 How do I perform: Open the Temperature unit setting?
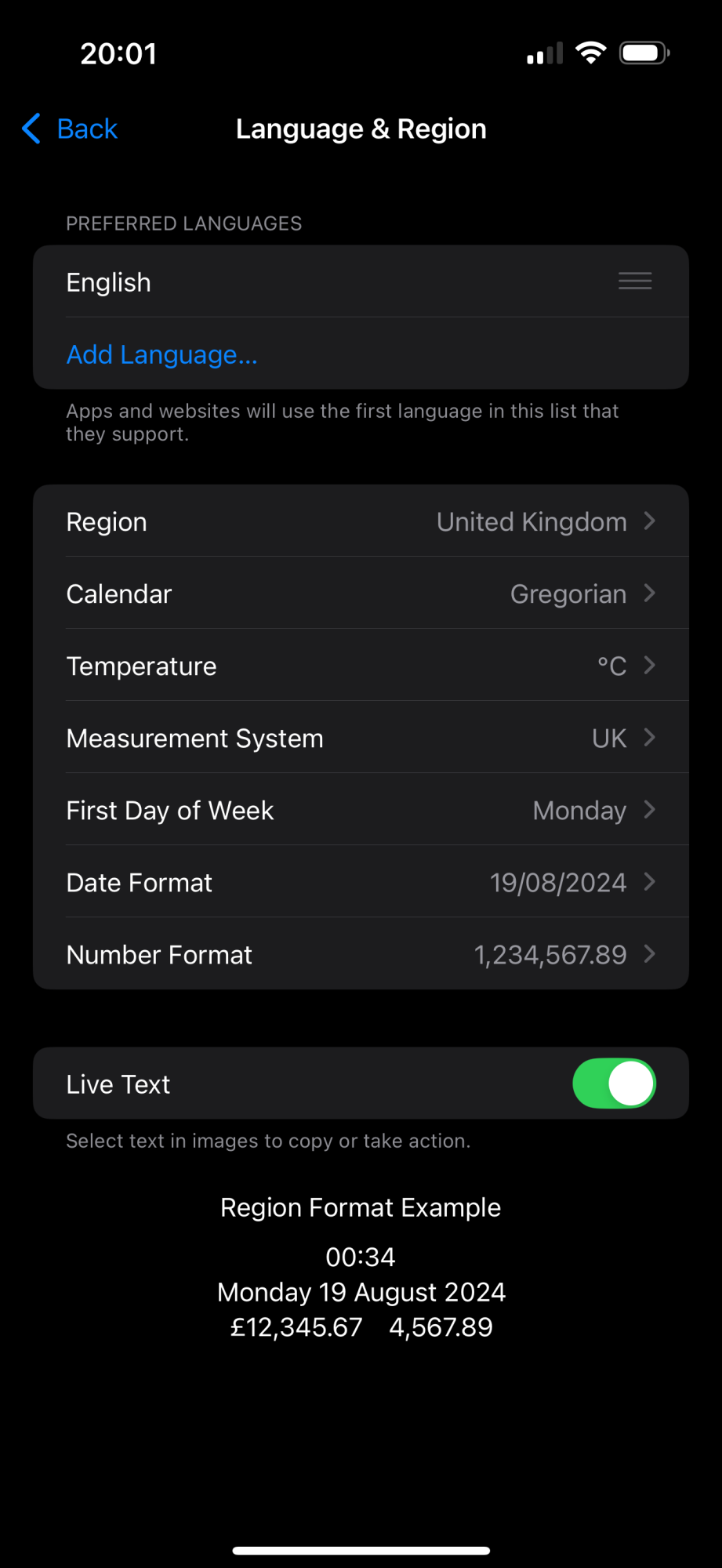pos(361,666)
